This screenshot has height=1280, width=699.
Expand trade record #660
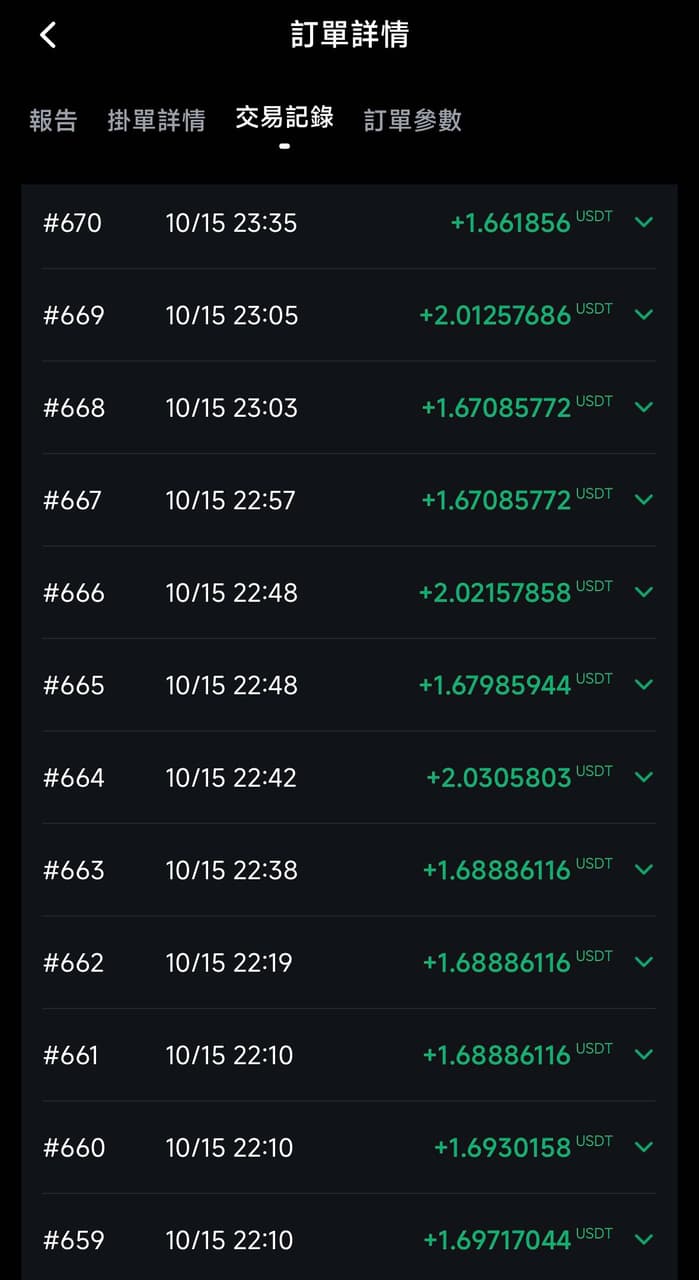[x=644, y=1147]
